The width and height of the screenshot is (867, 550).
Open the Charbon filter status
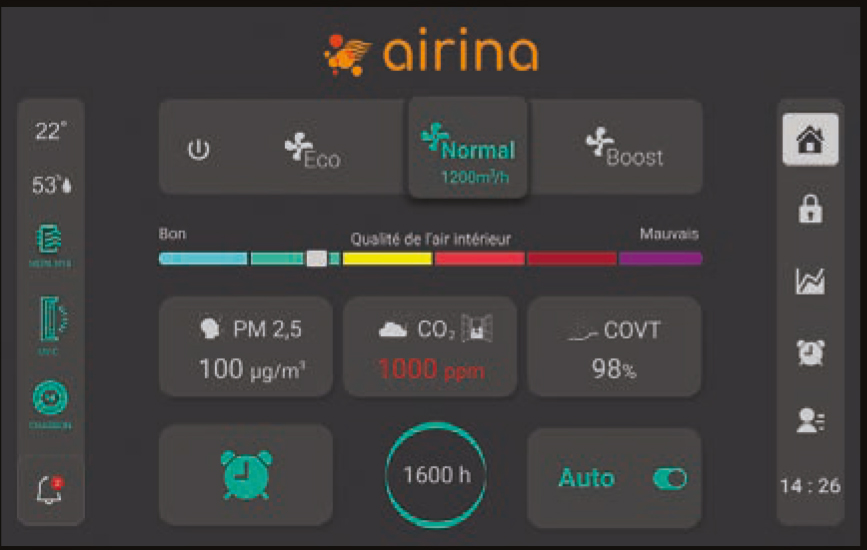point(49,402)
